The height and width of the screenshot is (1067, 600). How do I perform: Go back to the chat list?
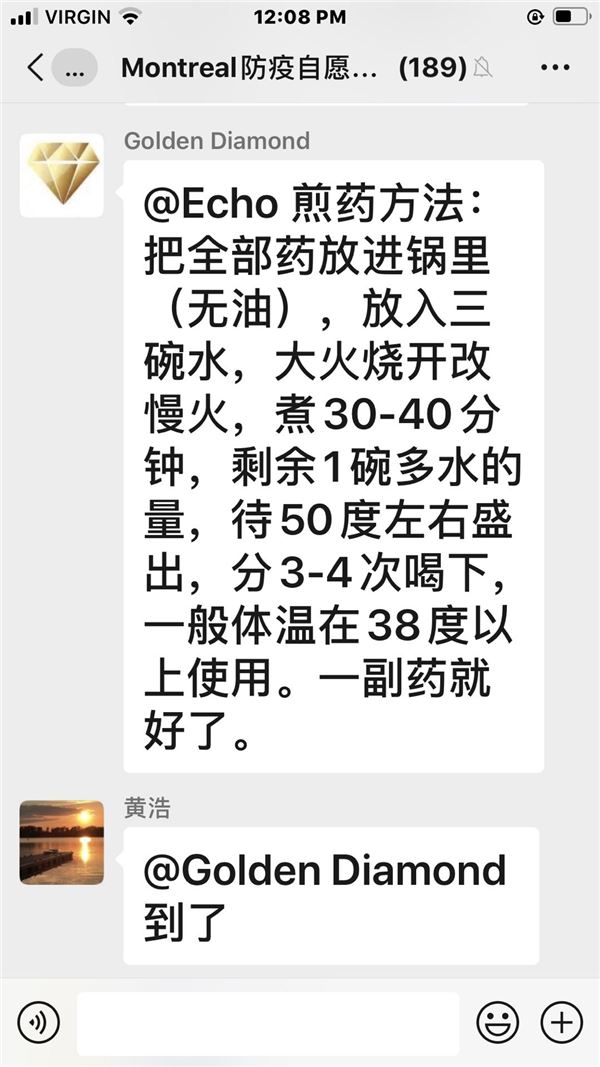click(36, 68)
